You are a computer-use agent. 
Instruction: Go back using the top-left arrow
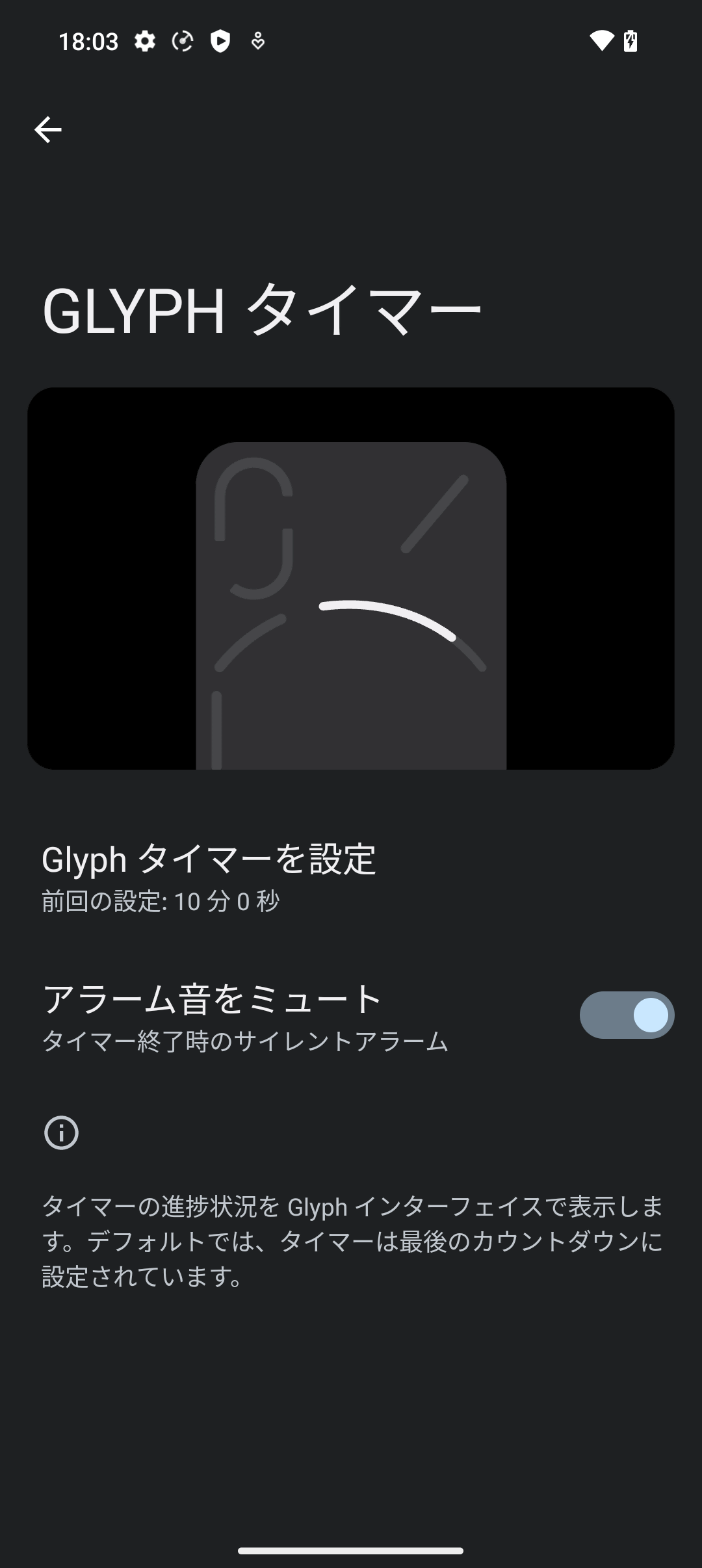(47, 130)
